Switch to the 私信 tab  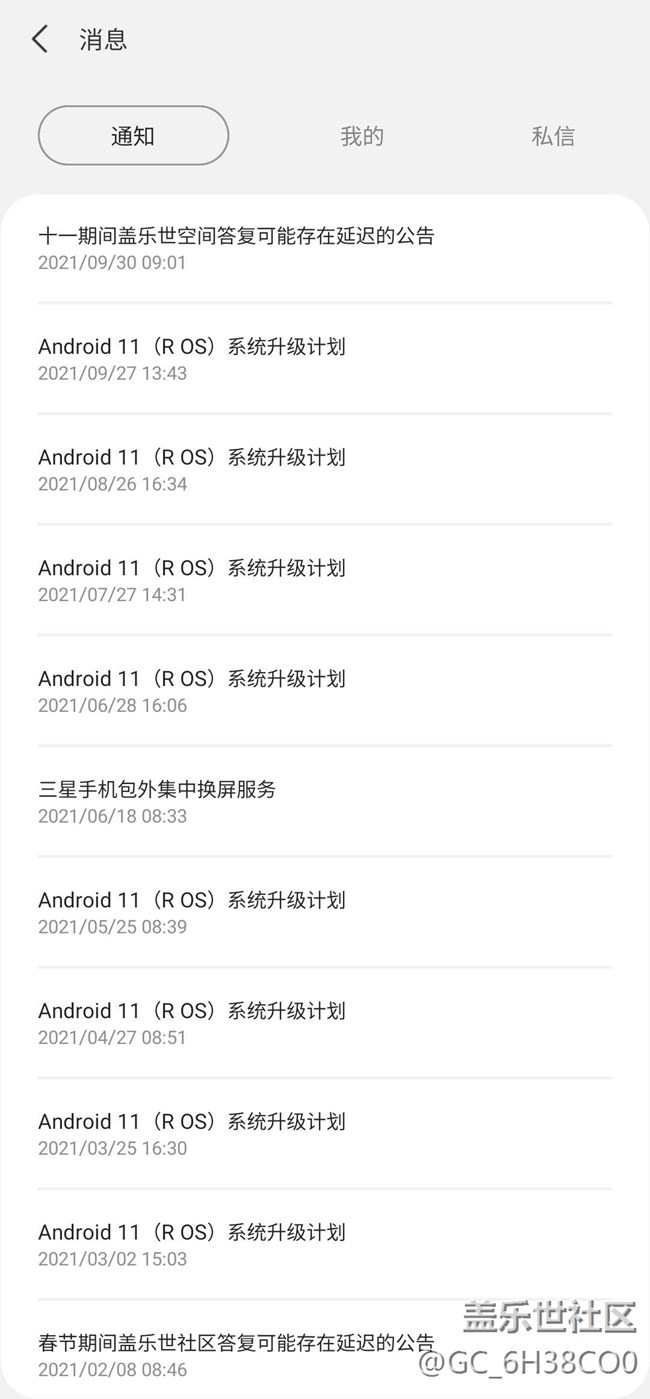[552, 136]
